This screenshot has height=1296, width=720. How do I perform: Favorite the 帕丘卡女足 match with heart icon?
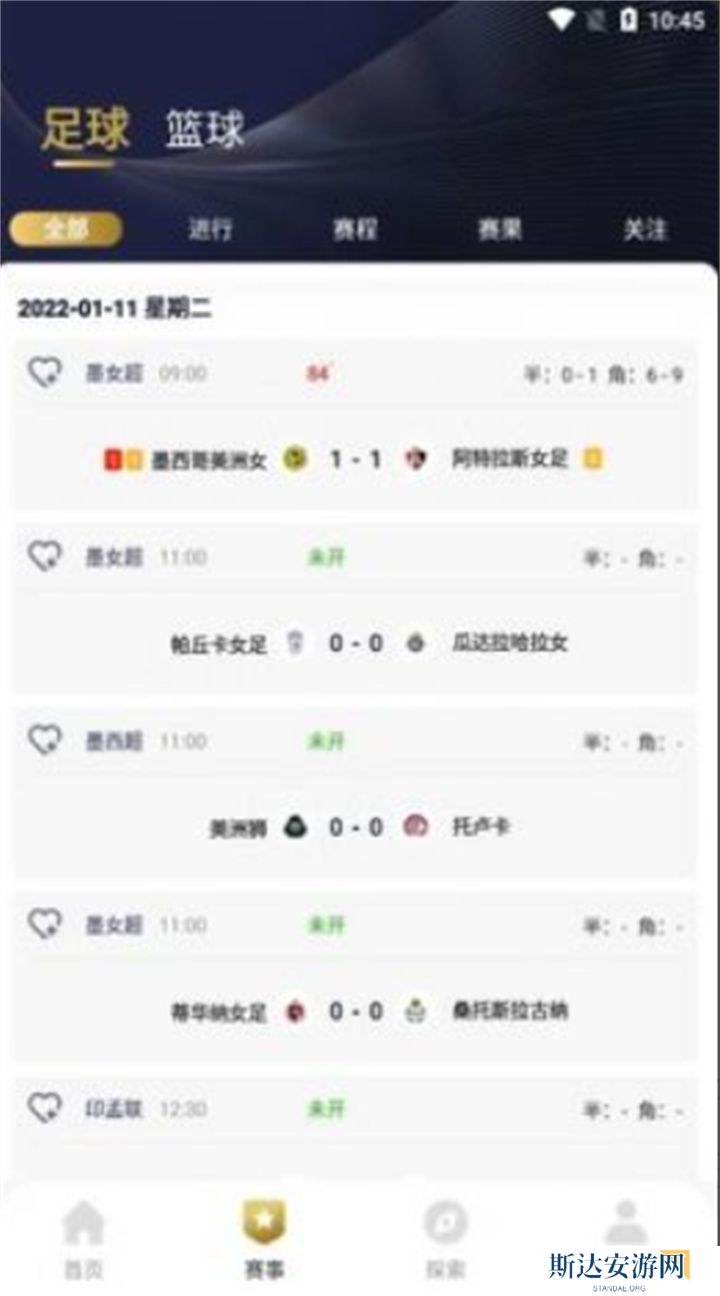tap(44, 557)
